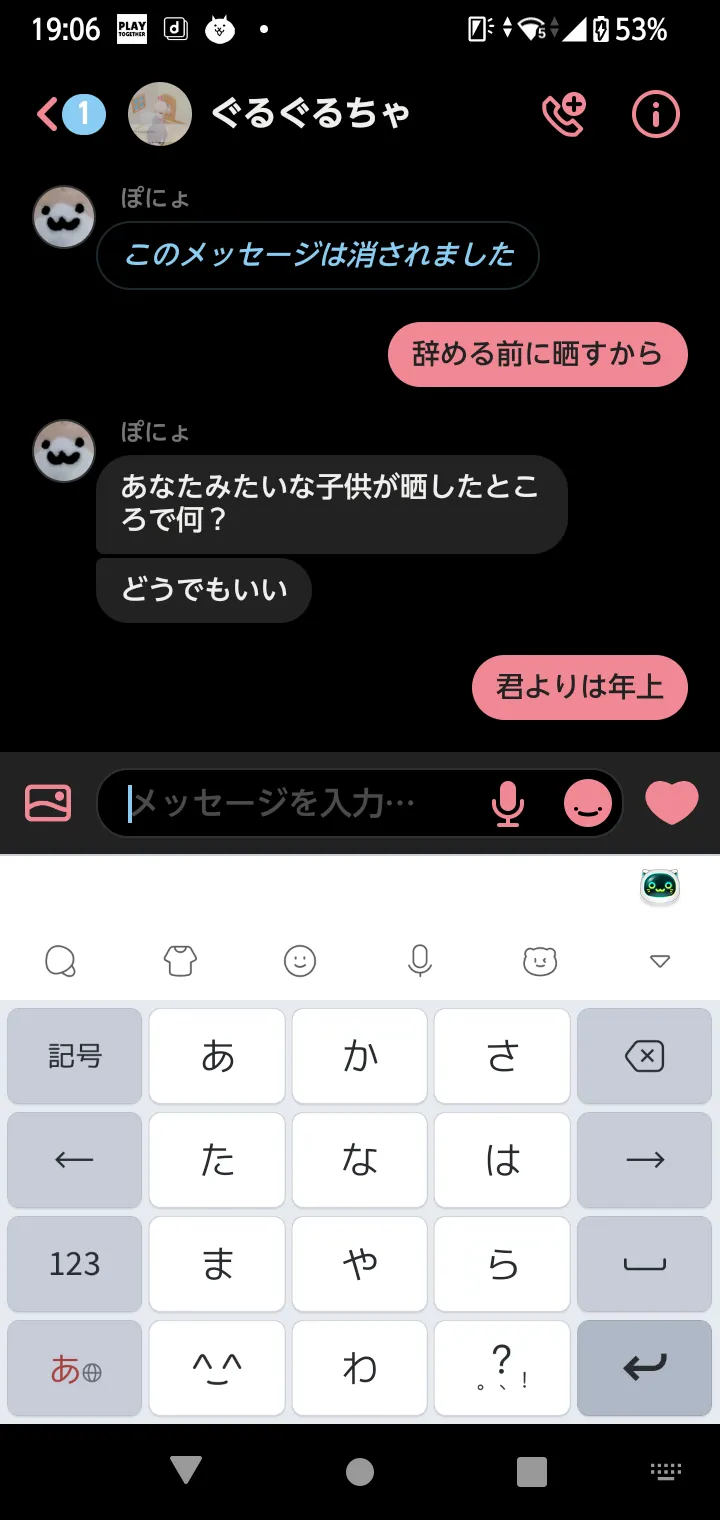Open the keyboard's emoji smiley panel
Viewport: 720px width, 1520px height.
tap(300, 961)
